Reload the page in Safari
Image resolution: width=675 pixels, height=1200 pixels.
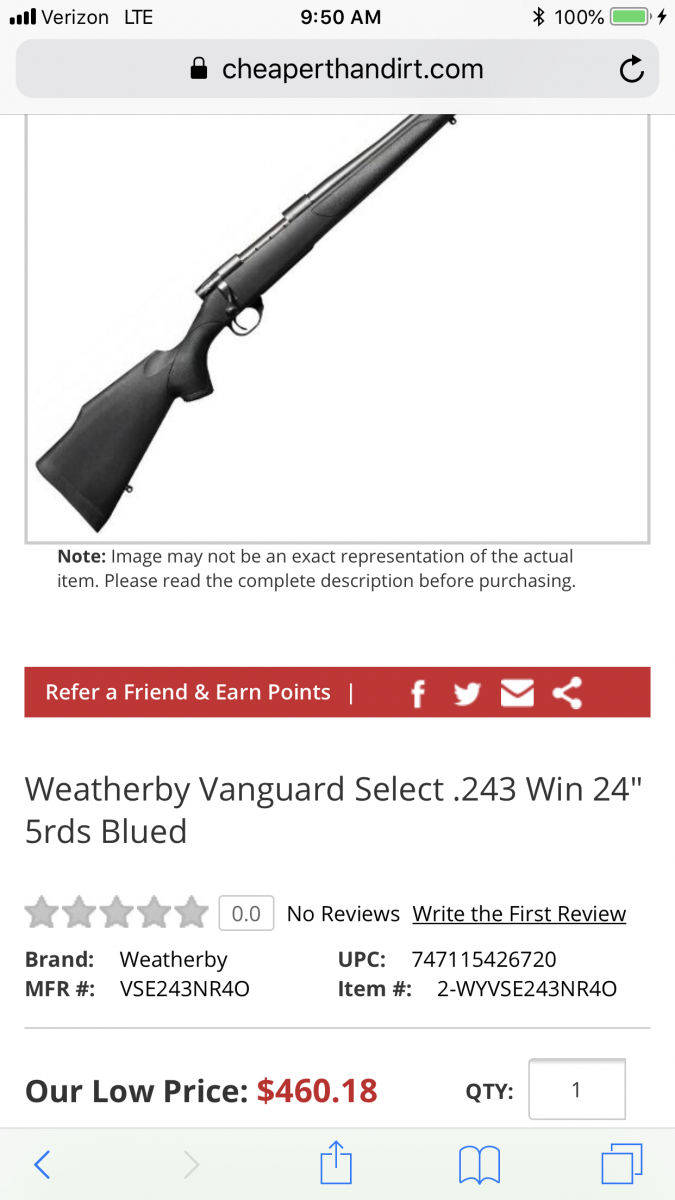[631, 69]
